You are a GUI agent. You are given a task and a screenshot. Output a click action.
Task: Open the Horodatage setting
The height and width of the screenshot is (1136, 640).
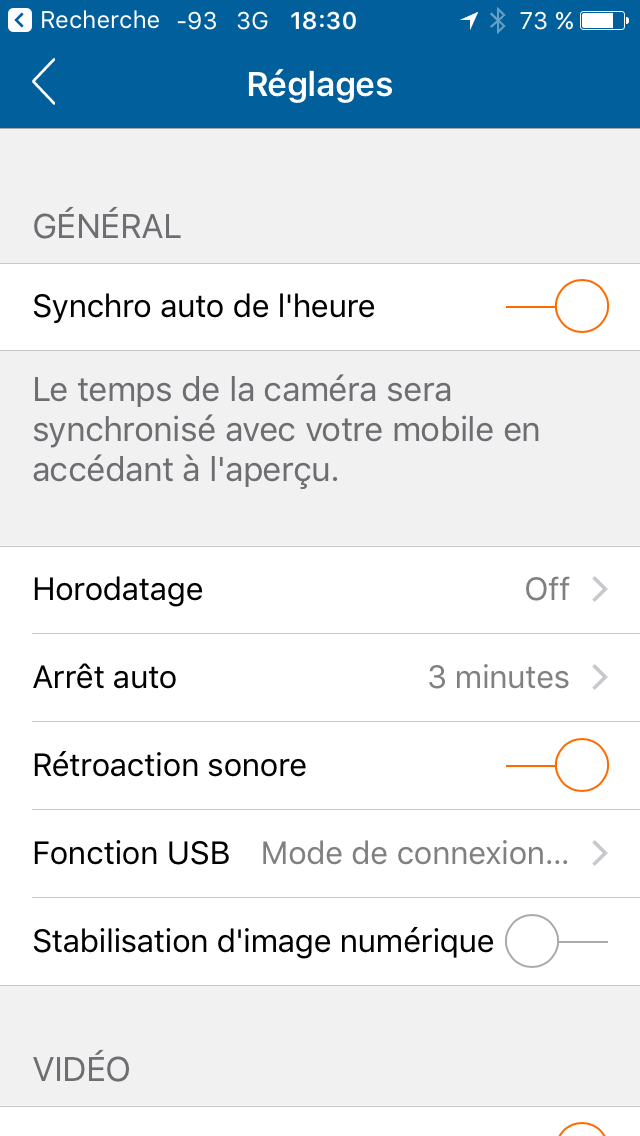click(x=320, y=590)
